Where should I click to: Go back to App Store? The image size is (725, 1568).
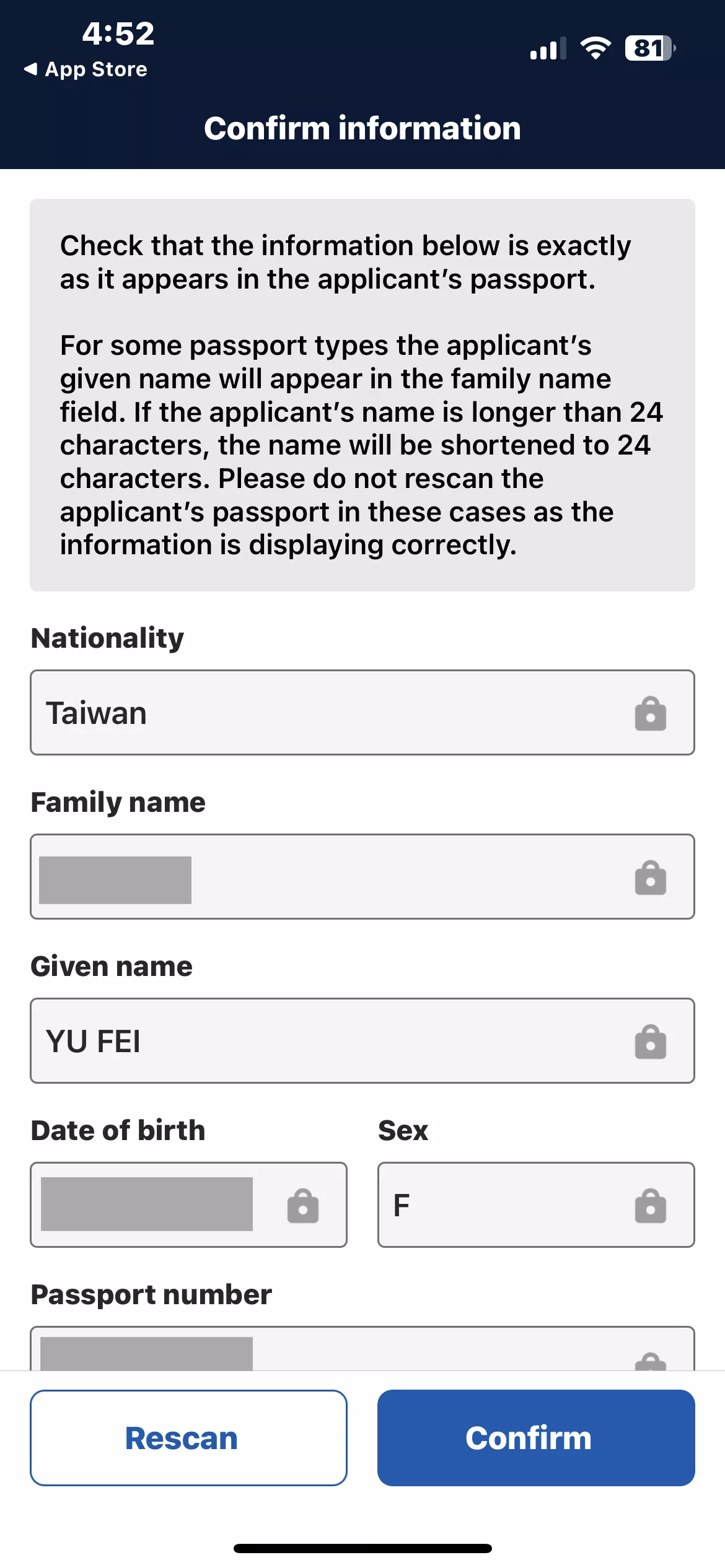click(86, 69)
